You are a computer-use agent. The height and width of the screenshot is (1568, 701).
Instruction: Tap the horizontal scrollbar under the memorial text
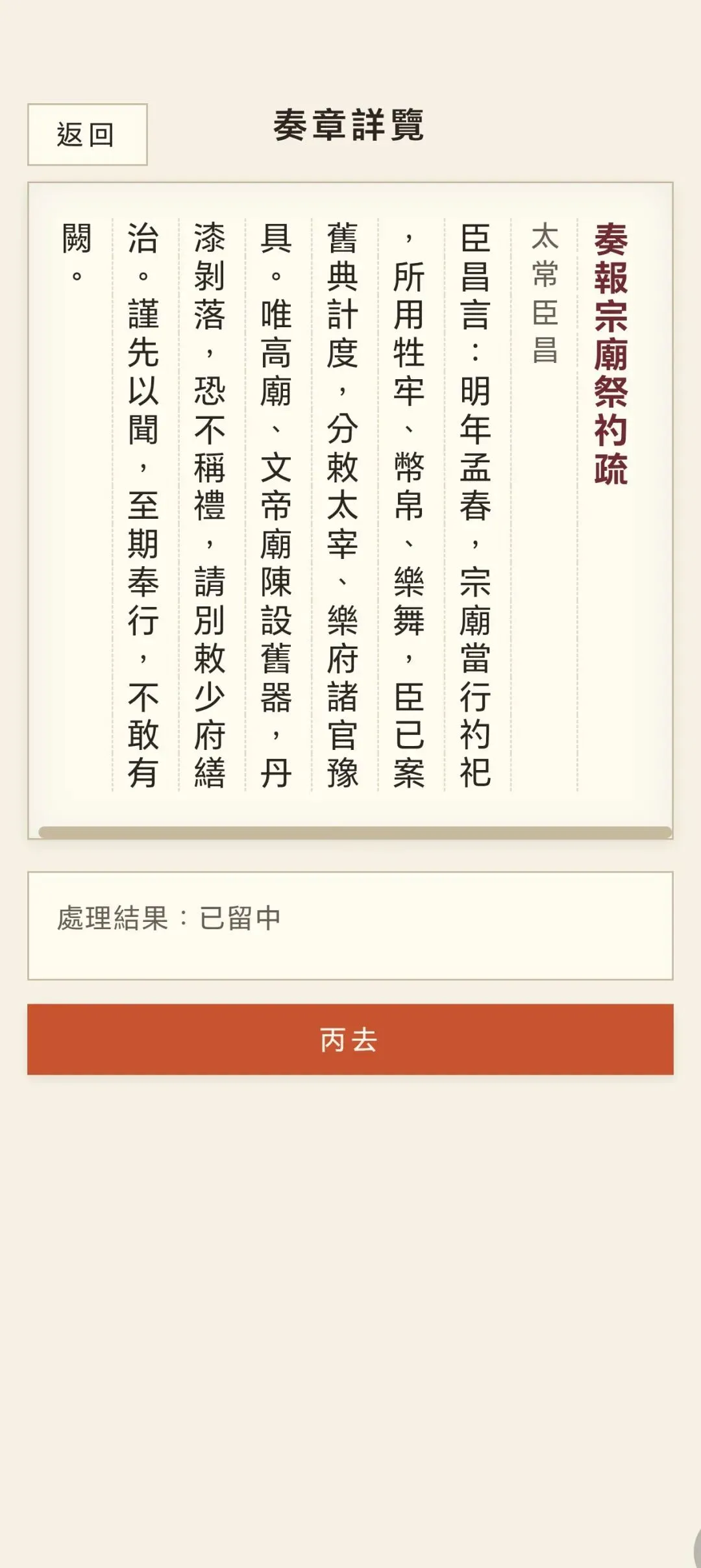(x=355, y=832)
